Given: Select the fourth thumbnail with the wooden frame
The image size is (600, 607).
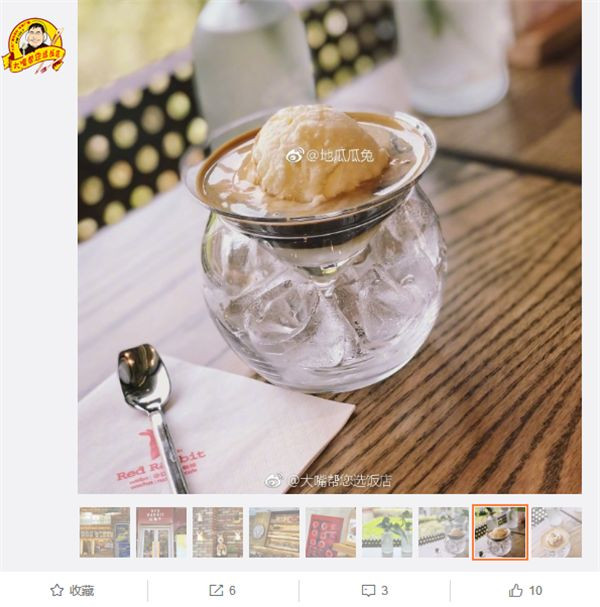Looking at the screenshot, I should tap(274, 532).
